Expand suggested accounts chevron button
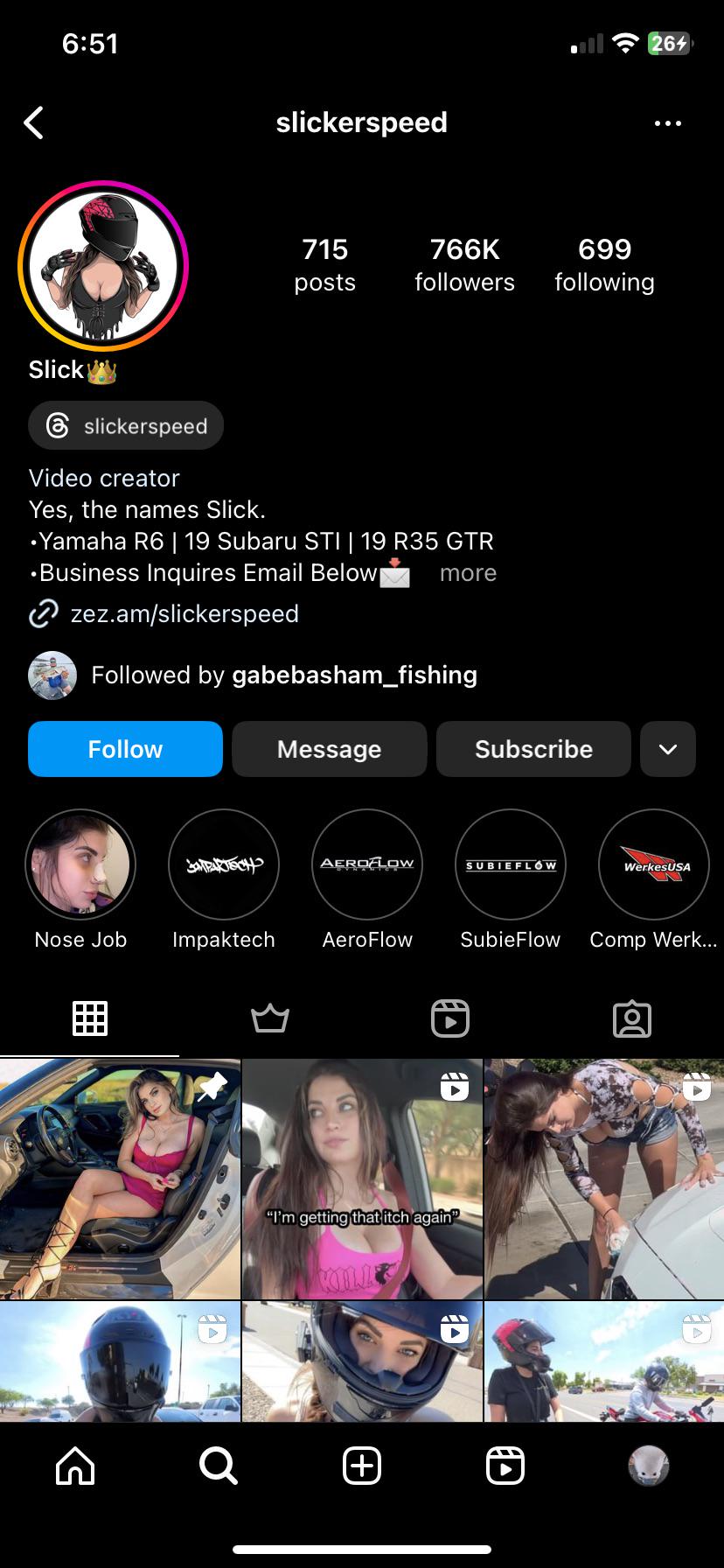The height and width of the screenshot is (1568, 724). tap(668, 749)
